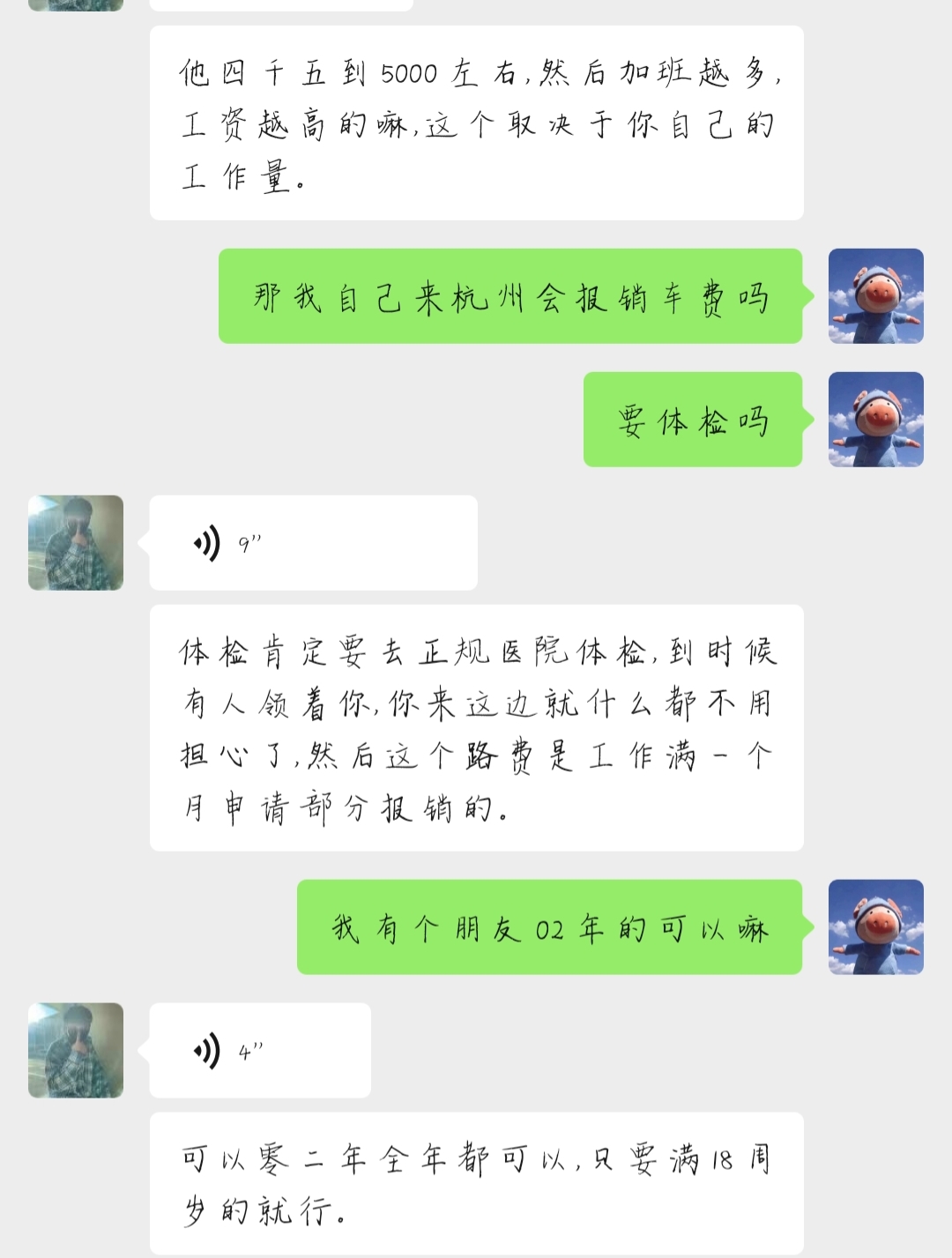Select the message about 报销车费
952x1258 pixels.
pyautogui.click(x=509, y=298)
